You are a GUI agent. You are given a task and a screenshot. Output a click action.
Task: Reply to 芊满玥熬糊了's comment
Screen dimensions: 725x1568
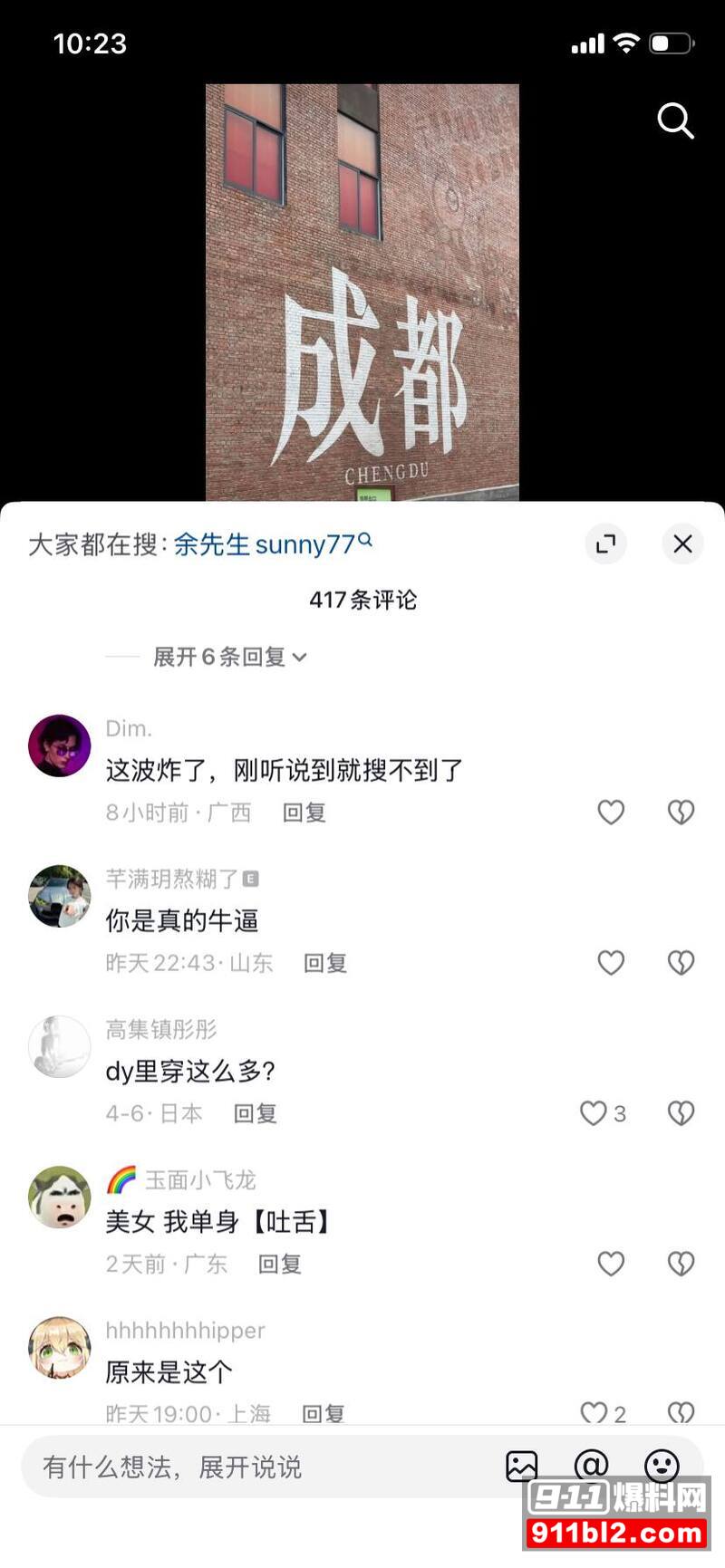click(x=324, y=963)
